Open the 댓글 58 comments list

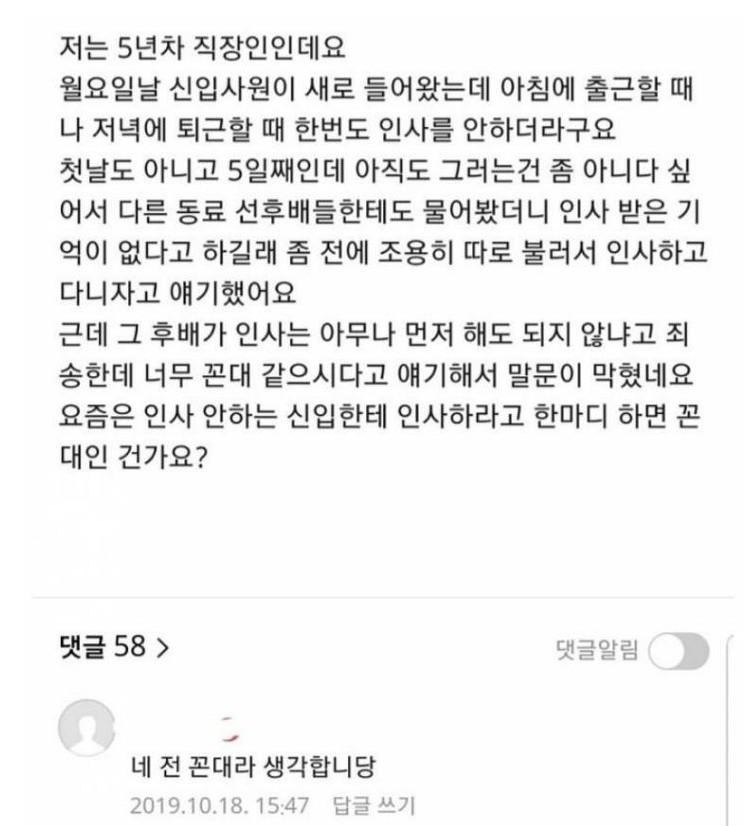(115, 646)
